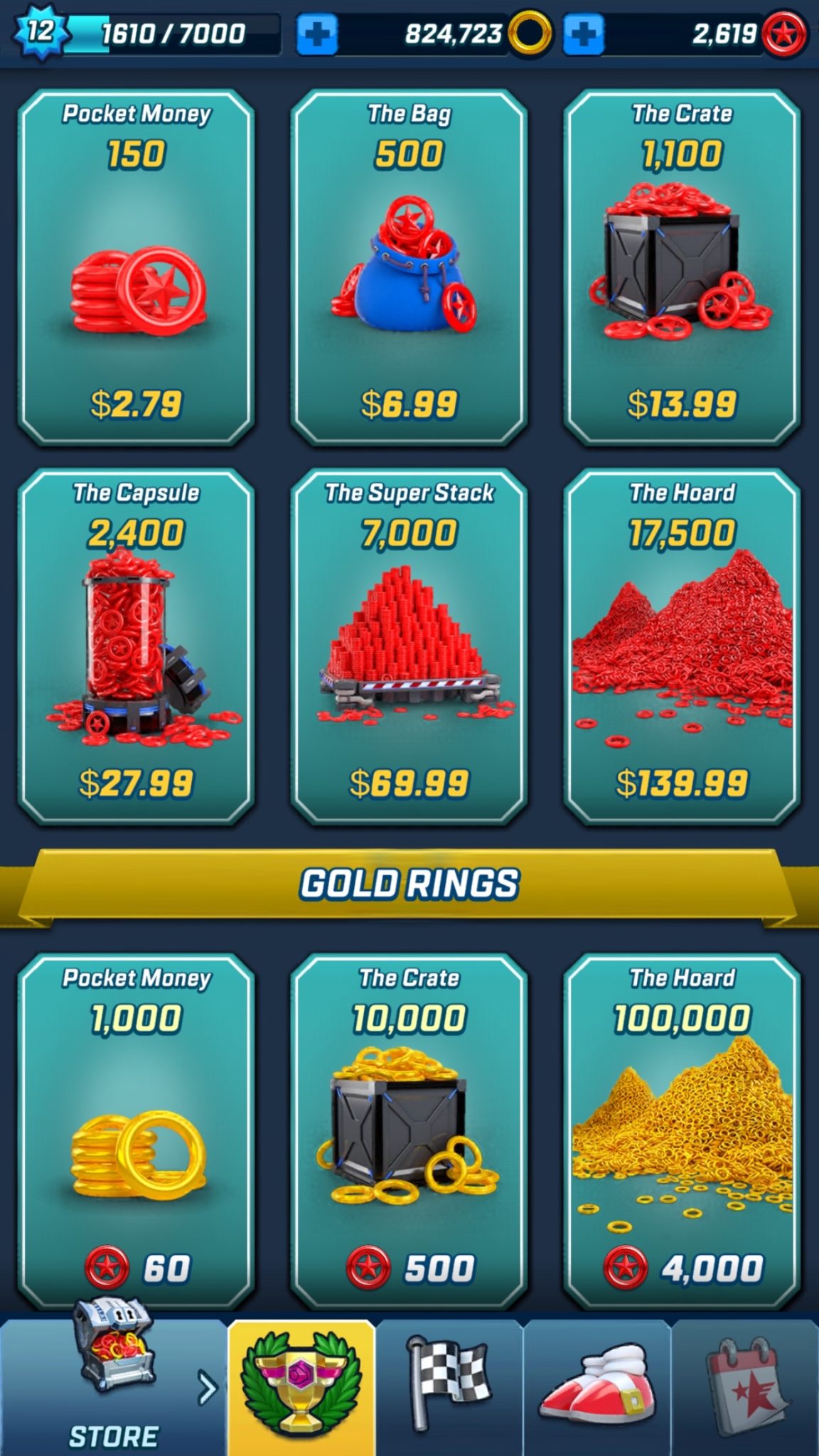Purchase The Bag for $6.99

tap(409, 267)
